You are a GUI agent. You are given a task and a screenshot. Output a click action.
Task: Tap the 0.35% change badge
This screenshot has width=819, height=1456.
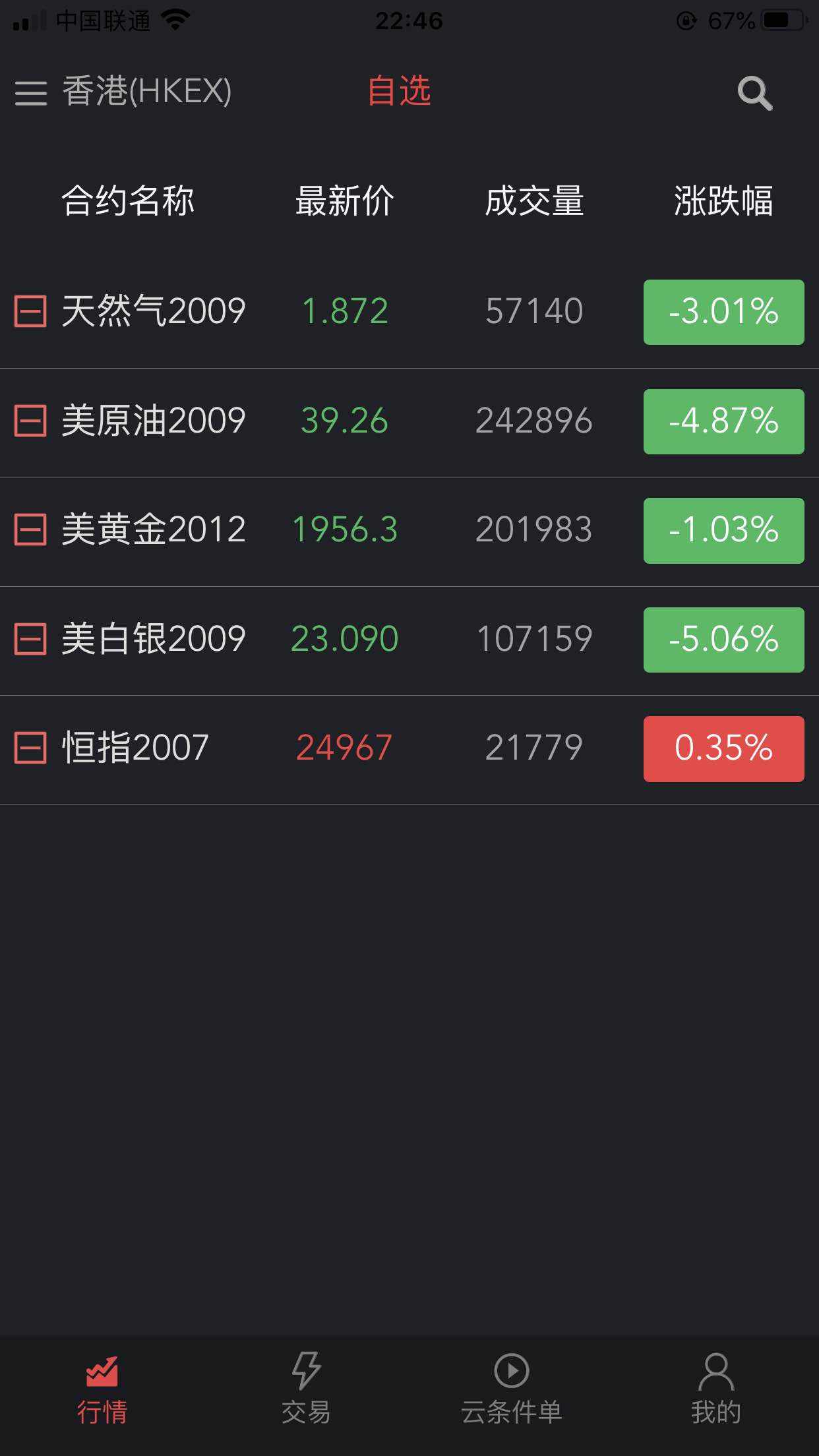coord(723,749)
